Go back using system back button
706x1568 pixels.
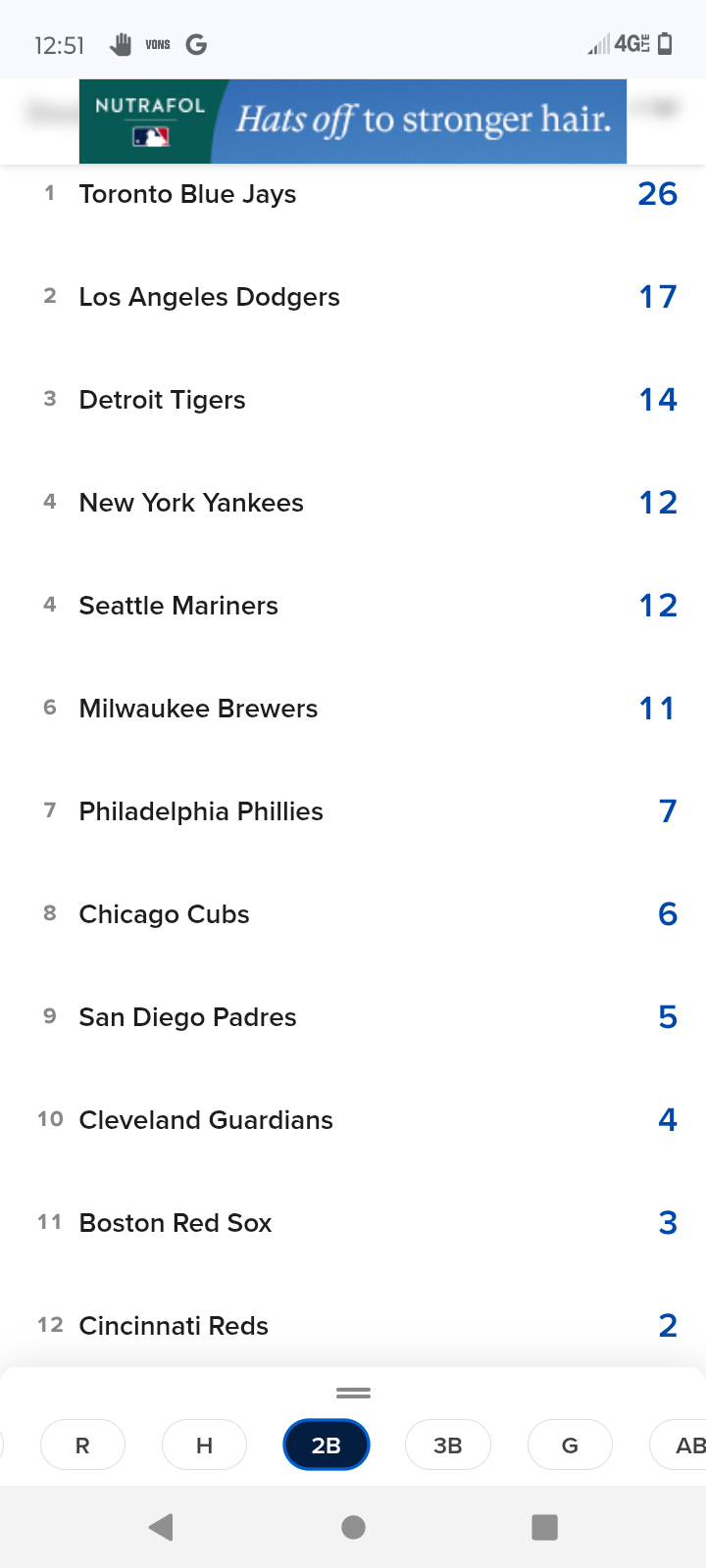161,1526
